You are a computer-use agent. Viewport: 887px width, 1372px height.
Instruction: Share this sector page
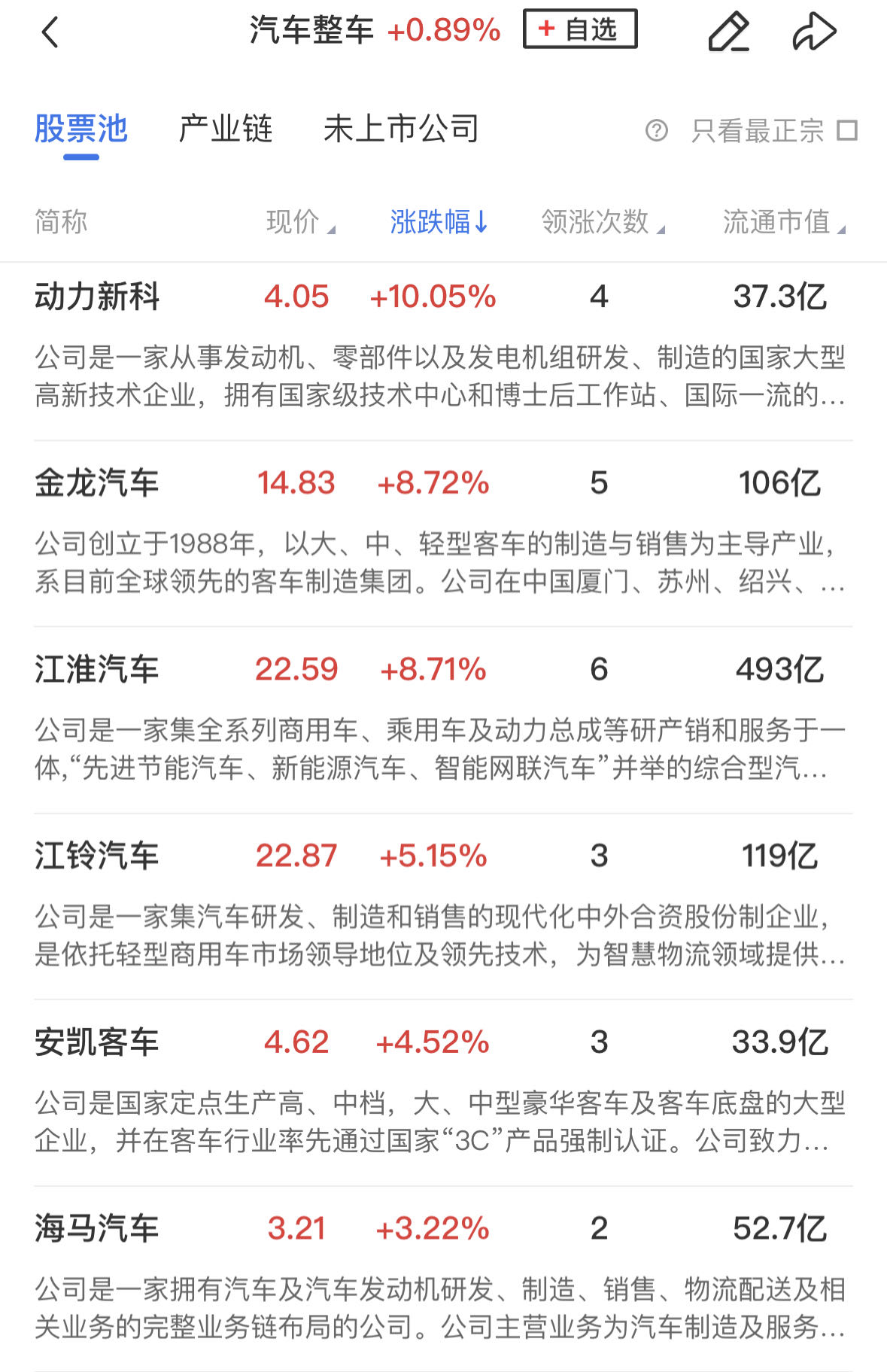point(814,32)
